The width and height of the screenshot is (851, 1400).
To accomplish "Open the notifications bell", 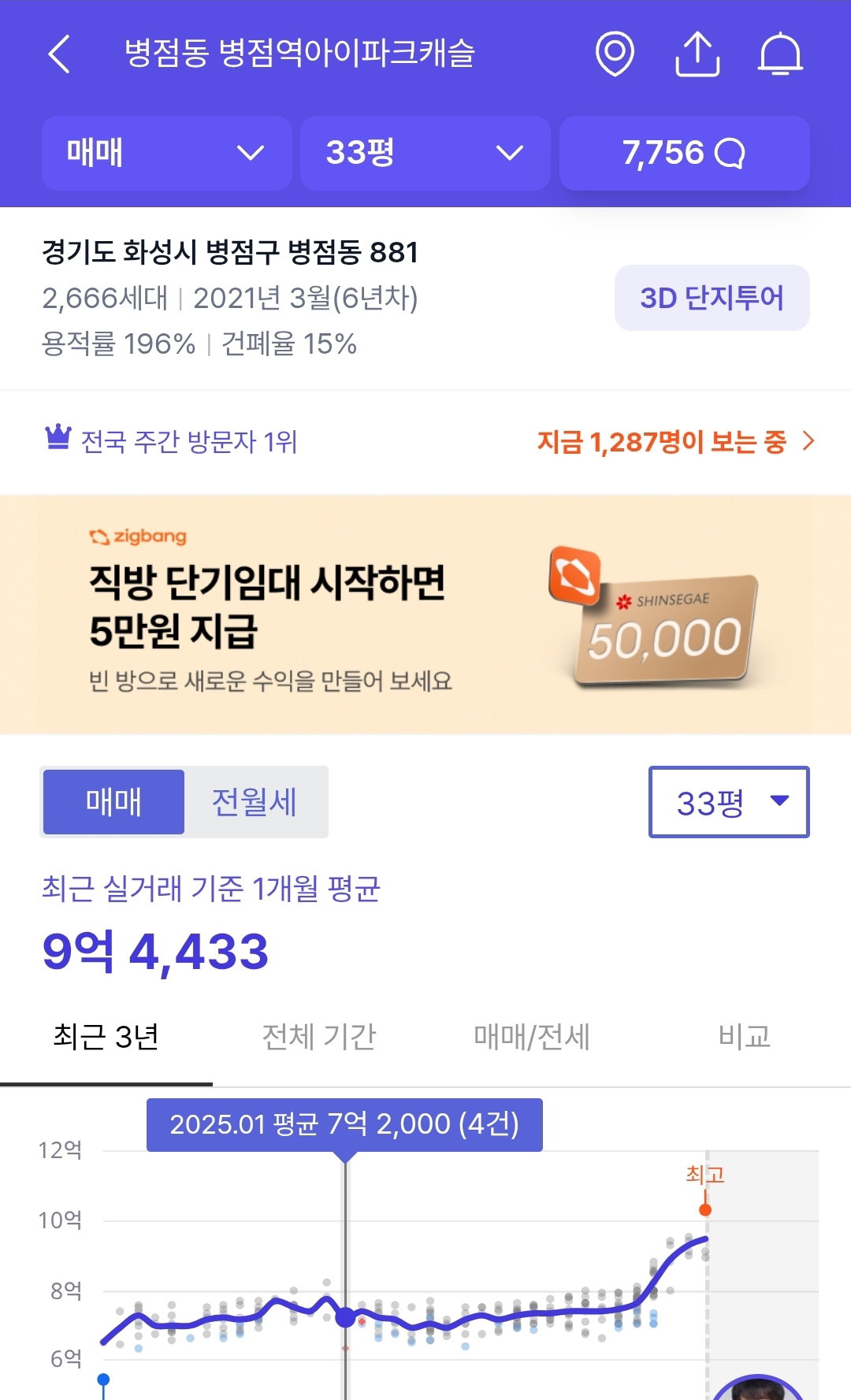I will click(780, 54).
